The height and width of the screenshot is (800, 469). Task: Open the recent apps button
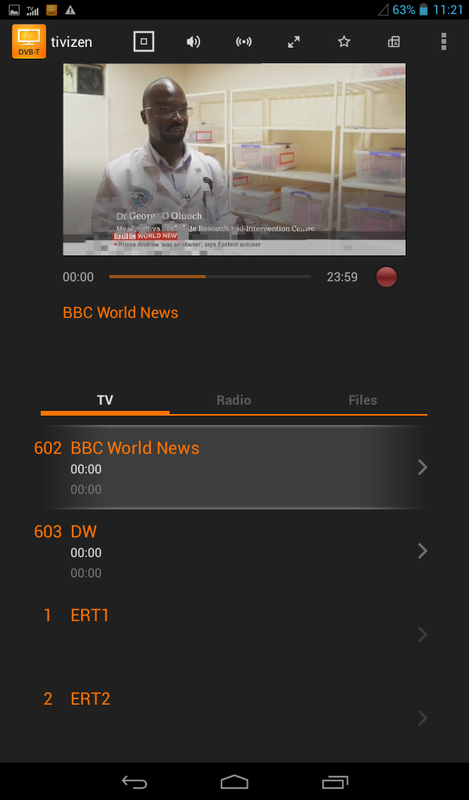pyautogui.click(x=335, y=782)
